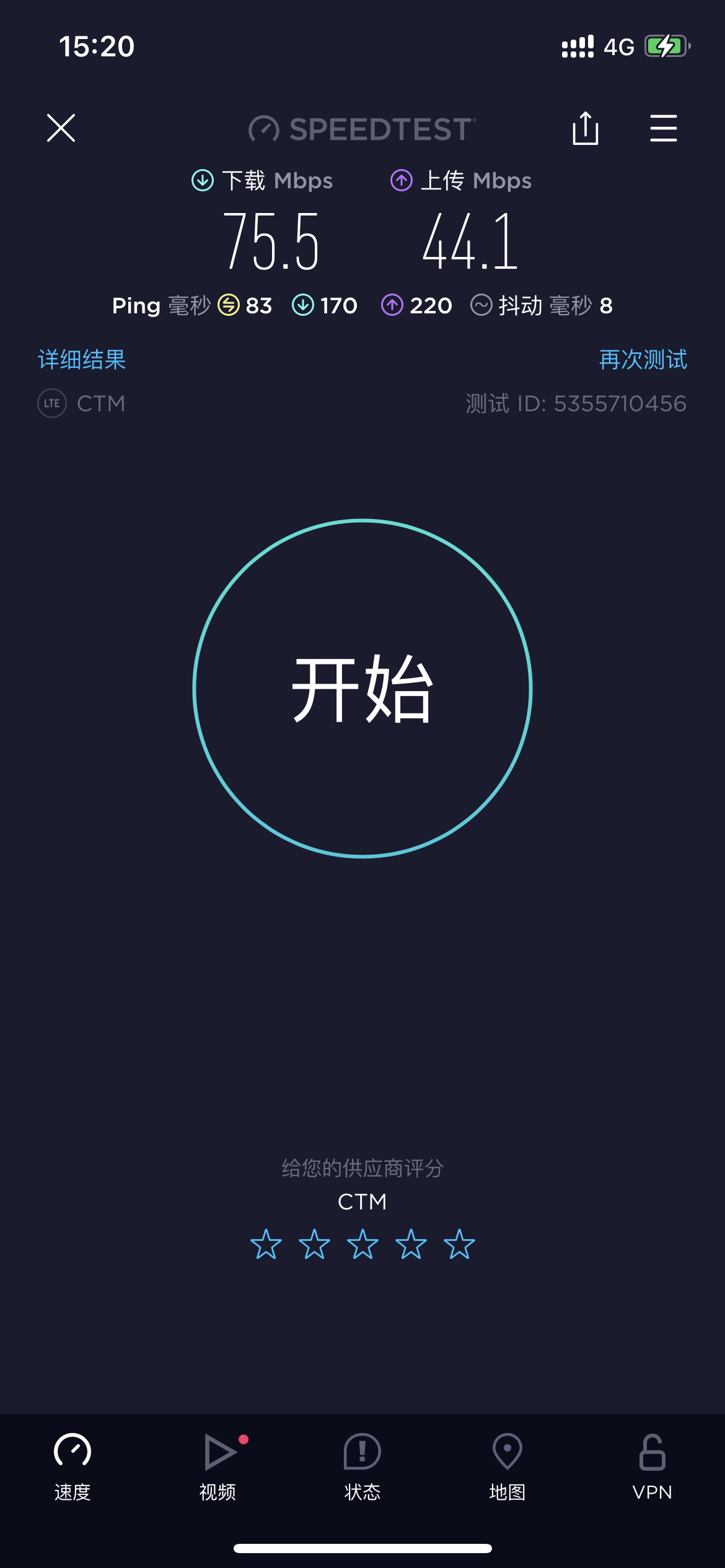Image resolution: width=725 pixels, height=1568 pixels.
Task: Close the results screen with the X
Action: (x=60, y=129)
